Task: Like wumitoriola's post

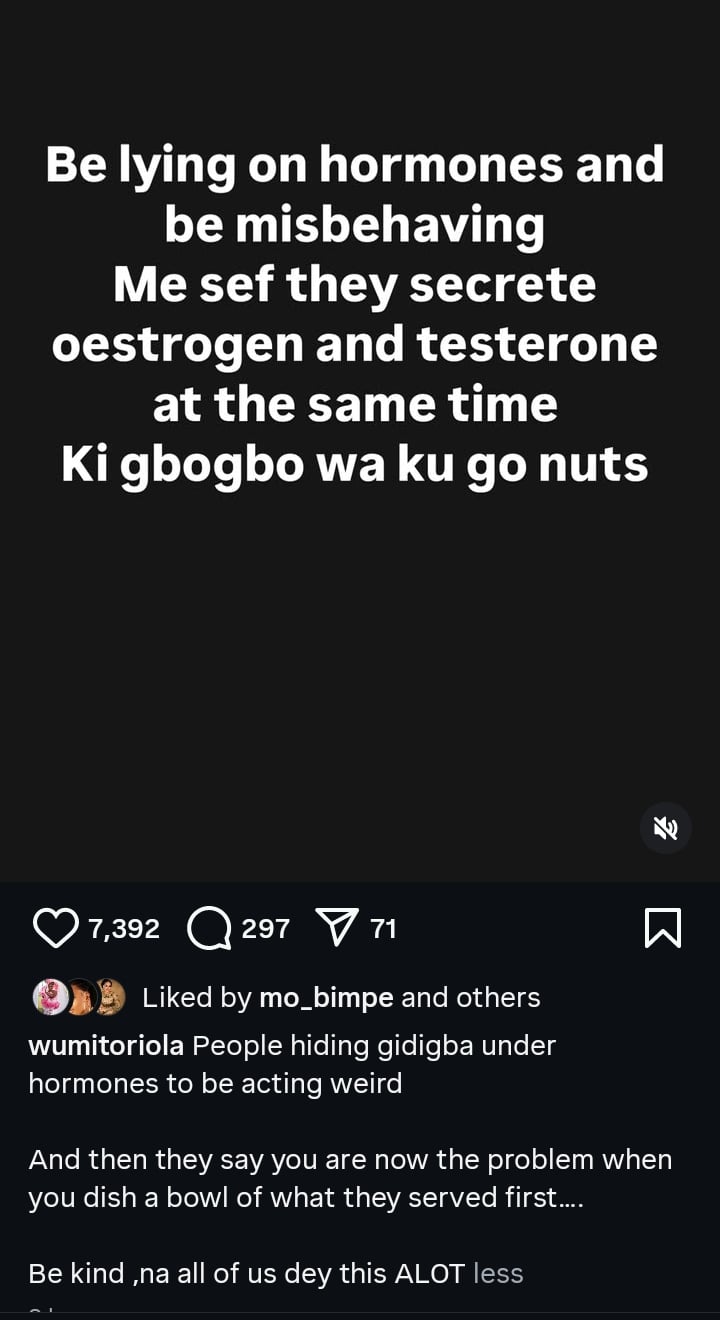Action: [x=55, y=928]
